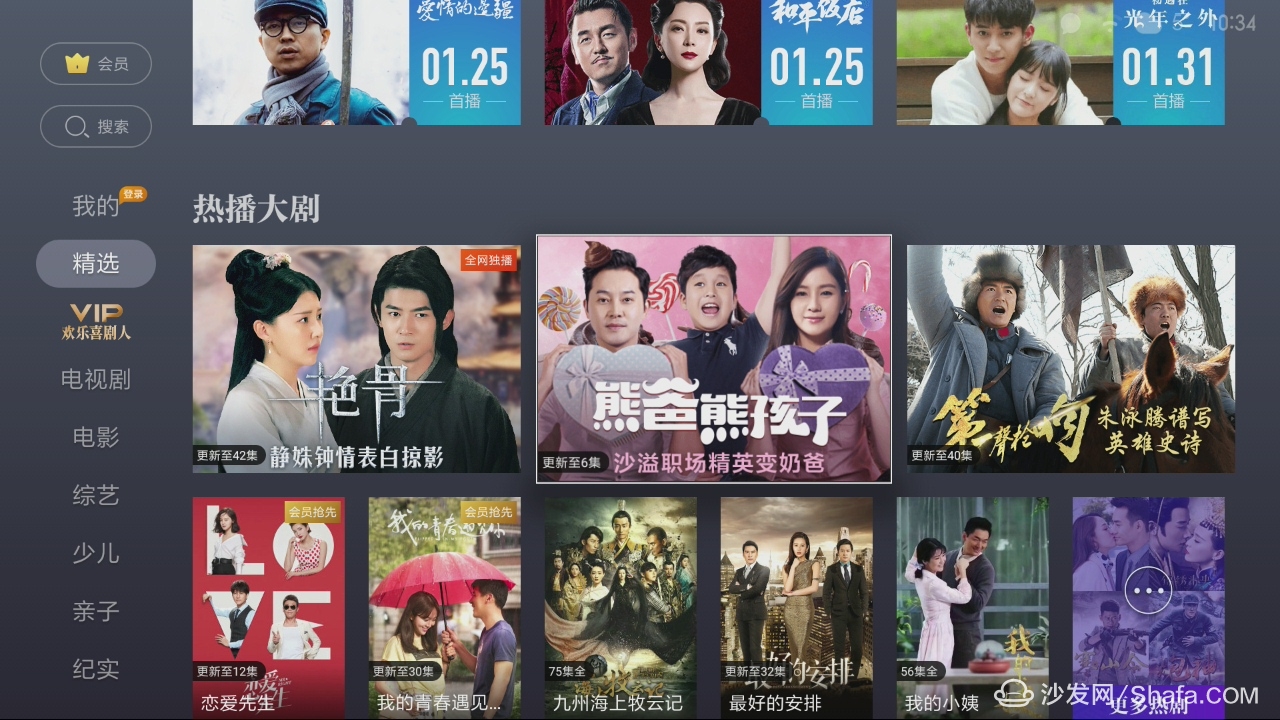1280x720 pixels.
Task: Switch to the 综艺 tab
Action: pos(96,495)
